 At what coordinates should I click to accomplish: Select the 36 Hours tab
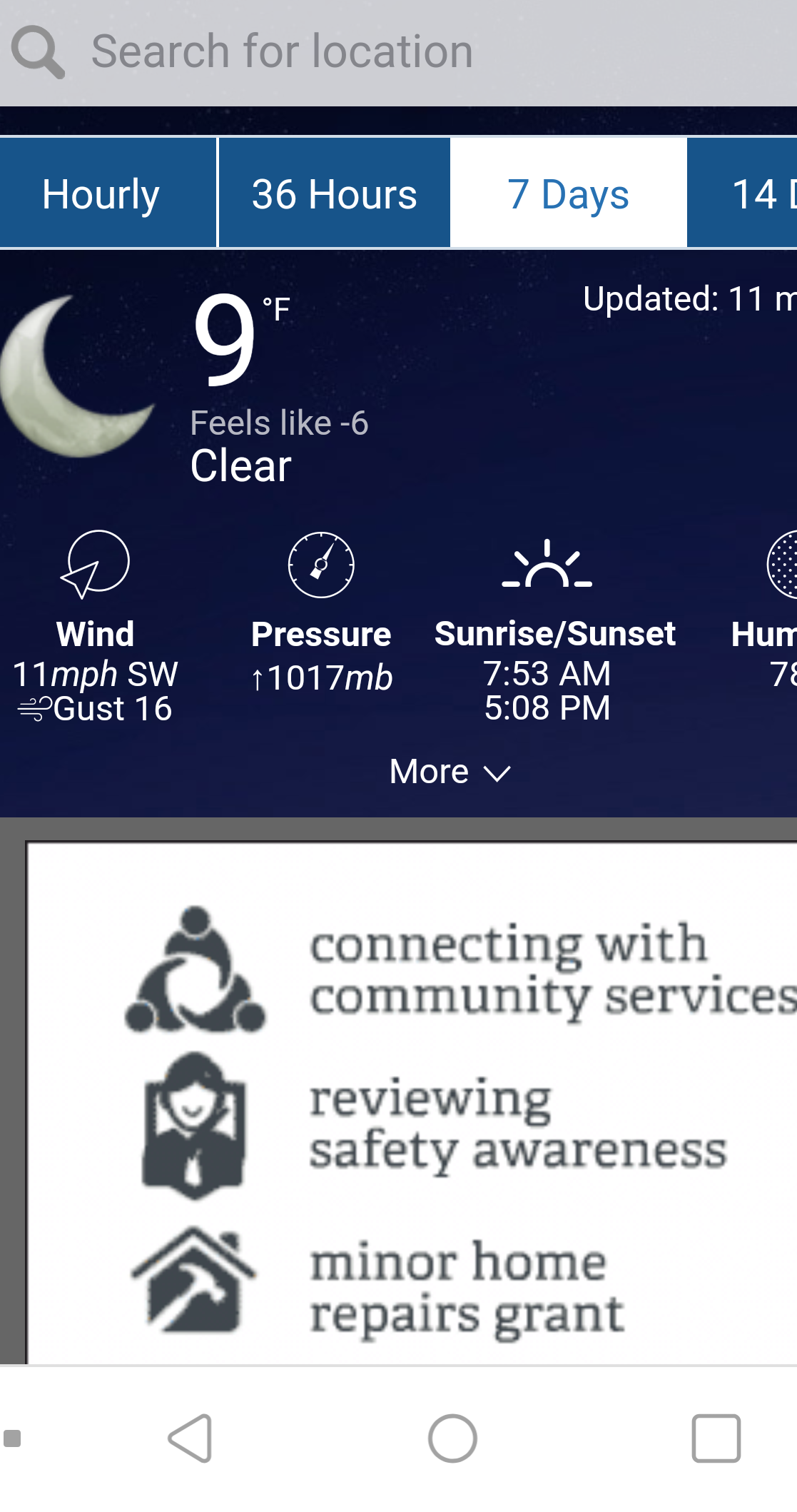334,193
